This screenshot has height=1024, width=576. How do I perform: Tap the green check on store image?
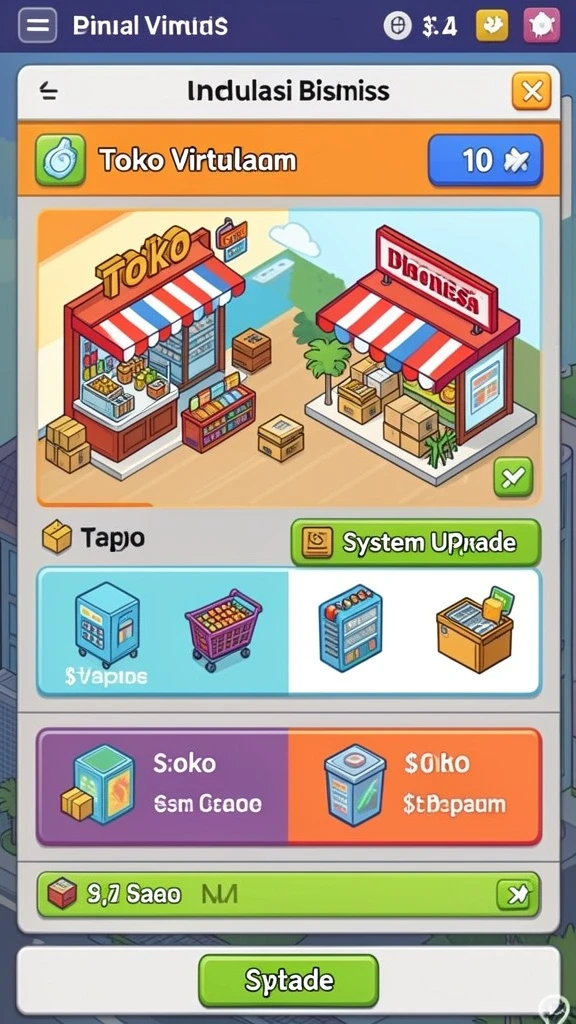click(513, 477)
